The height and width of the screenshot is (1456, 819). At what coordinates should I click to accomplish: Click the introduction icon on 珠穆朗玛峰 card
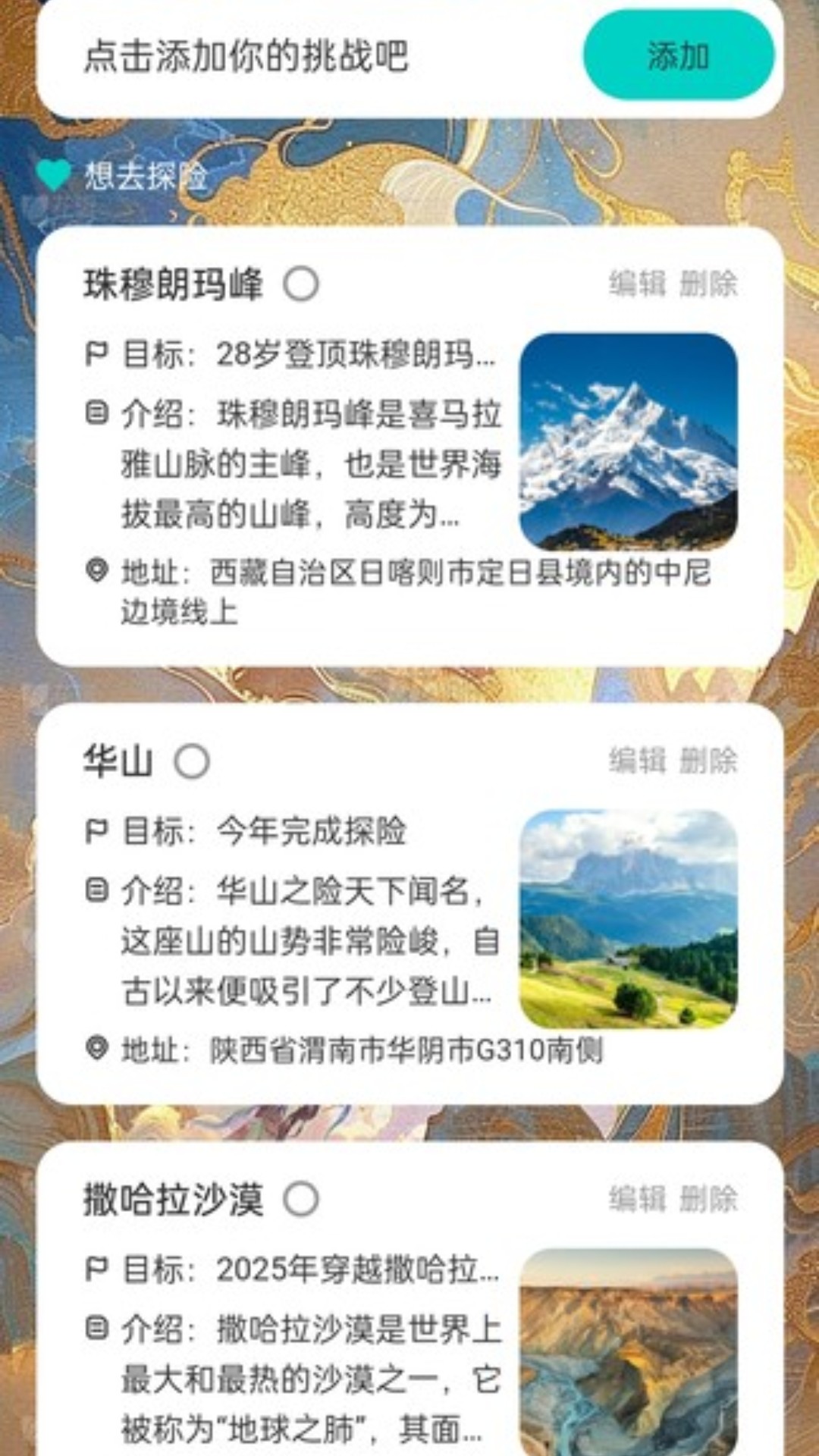coord(96,413)
